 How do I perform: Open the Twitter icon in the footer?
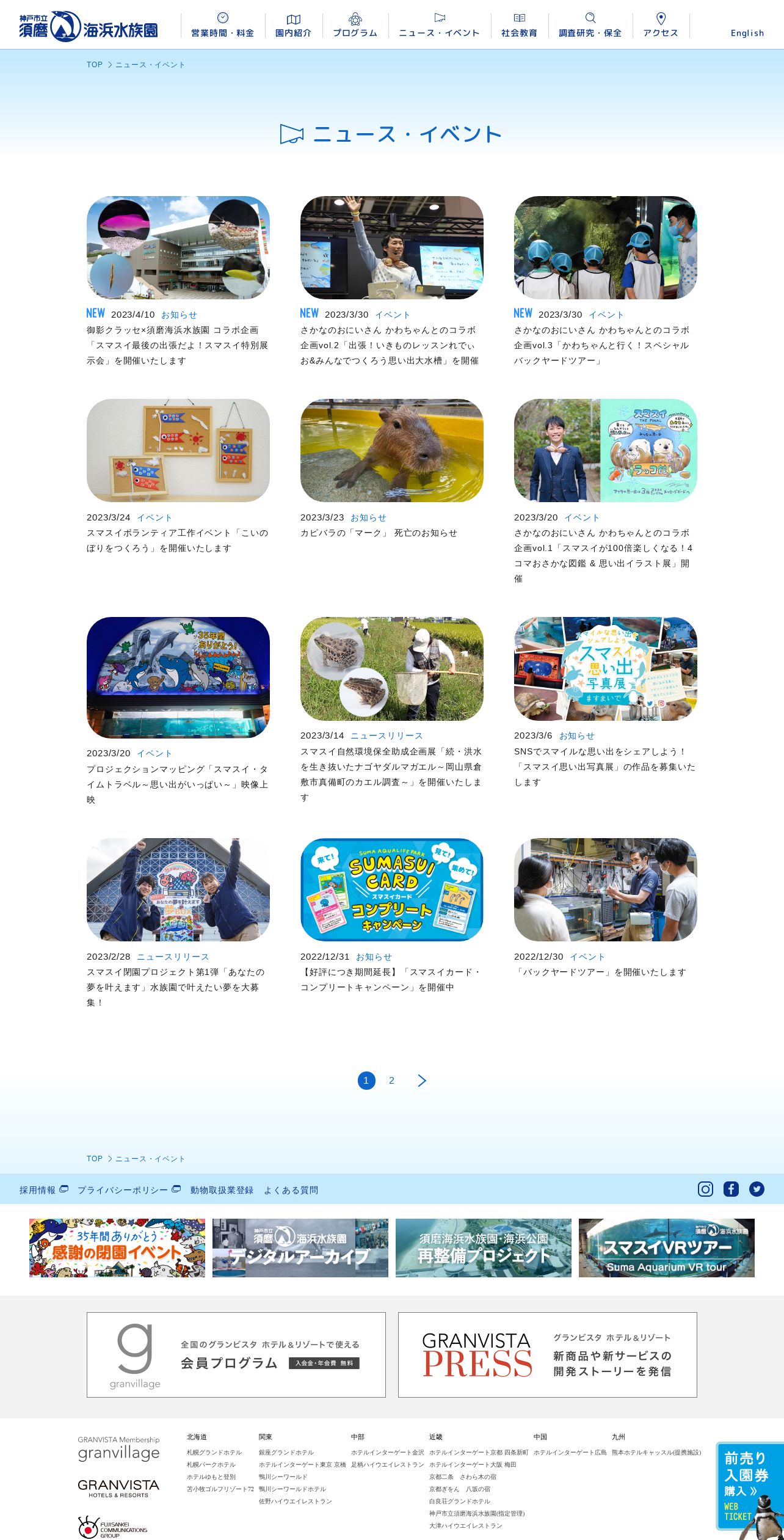(757, 1189)
